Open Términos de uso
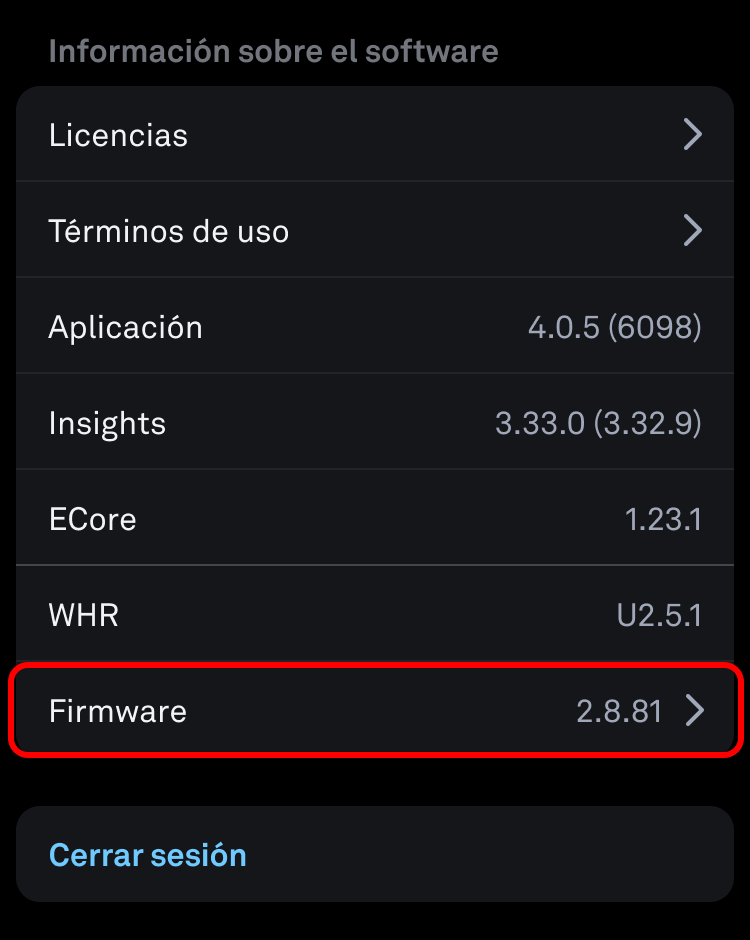Viewport: 750px width, 940px height. [x=375, y=231]
